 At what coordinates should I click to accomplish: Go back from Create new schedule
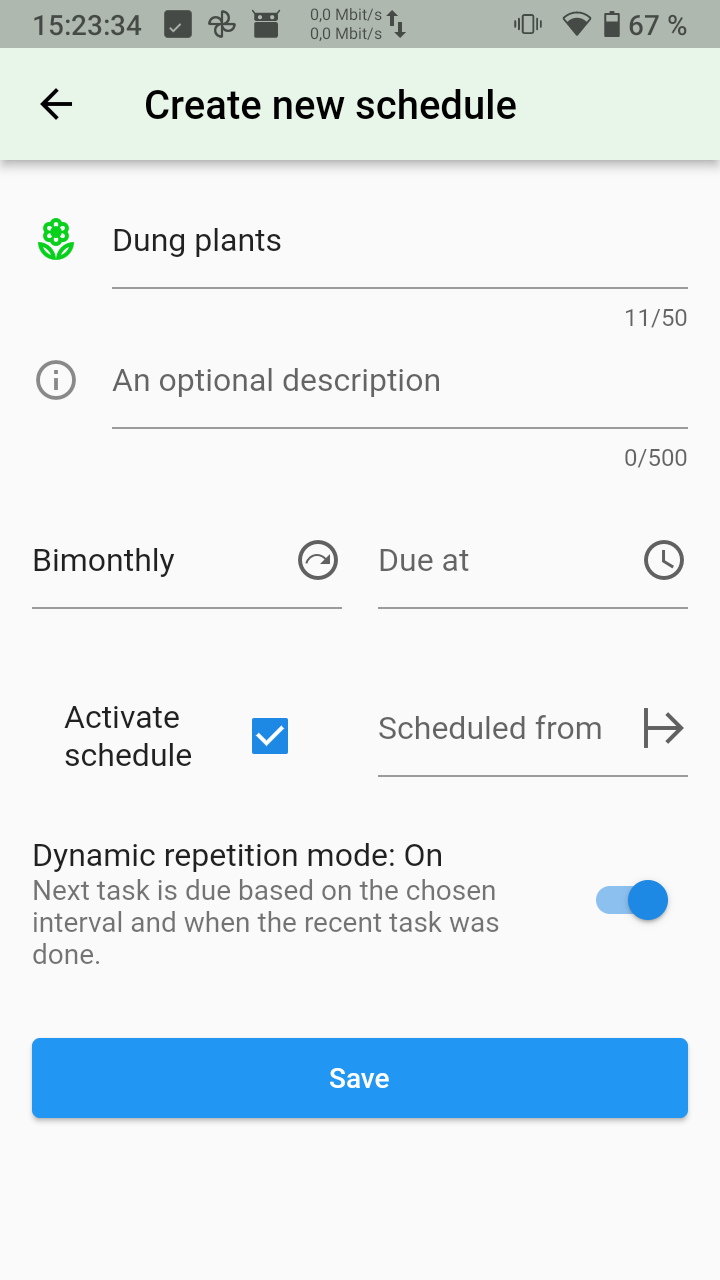56,105
